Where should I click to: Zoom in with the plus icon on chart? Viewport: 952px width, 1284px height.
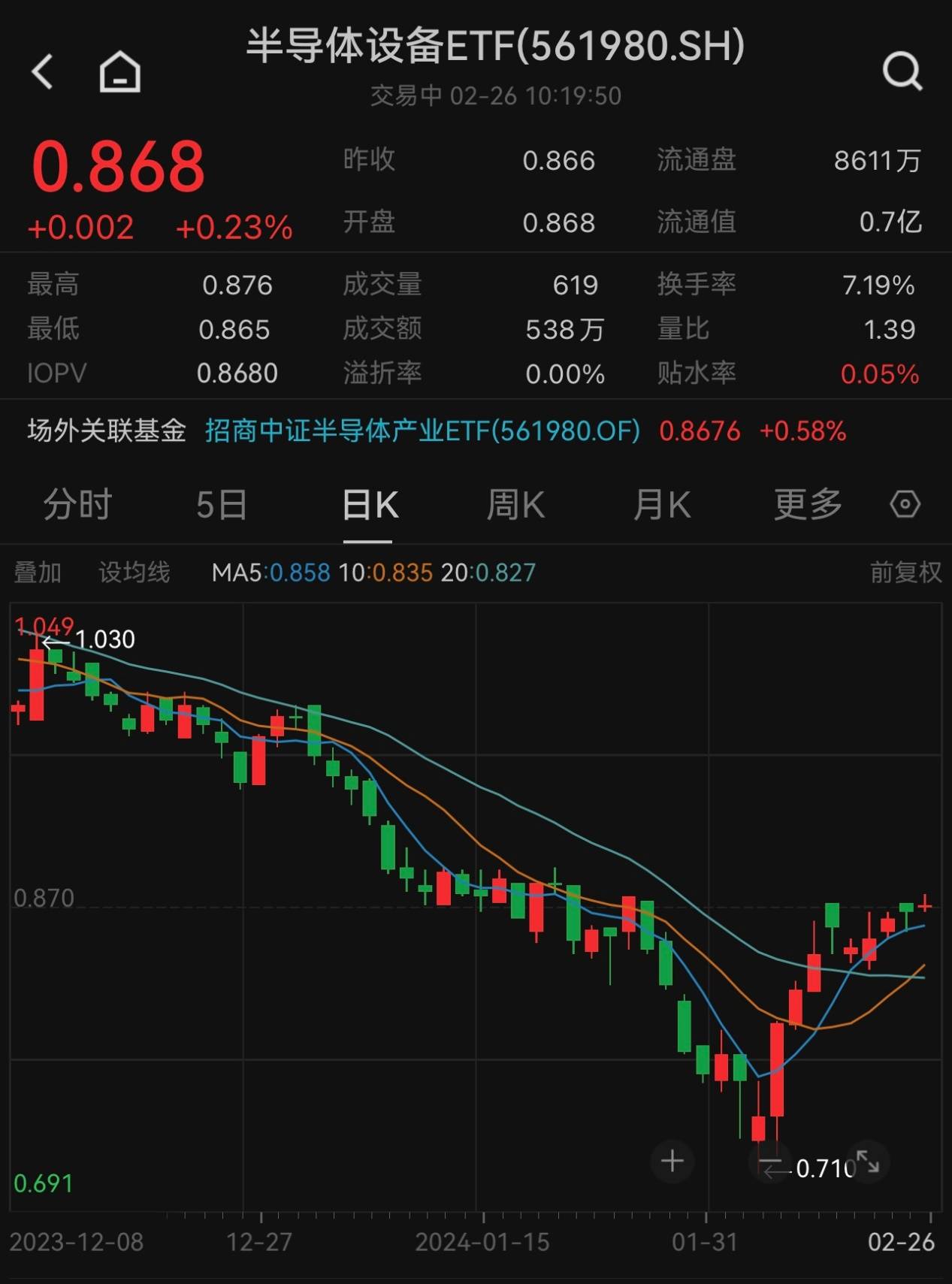671,1162
